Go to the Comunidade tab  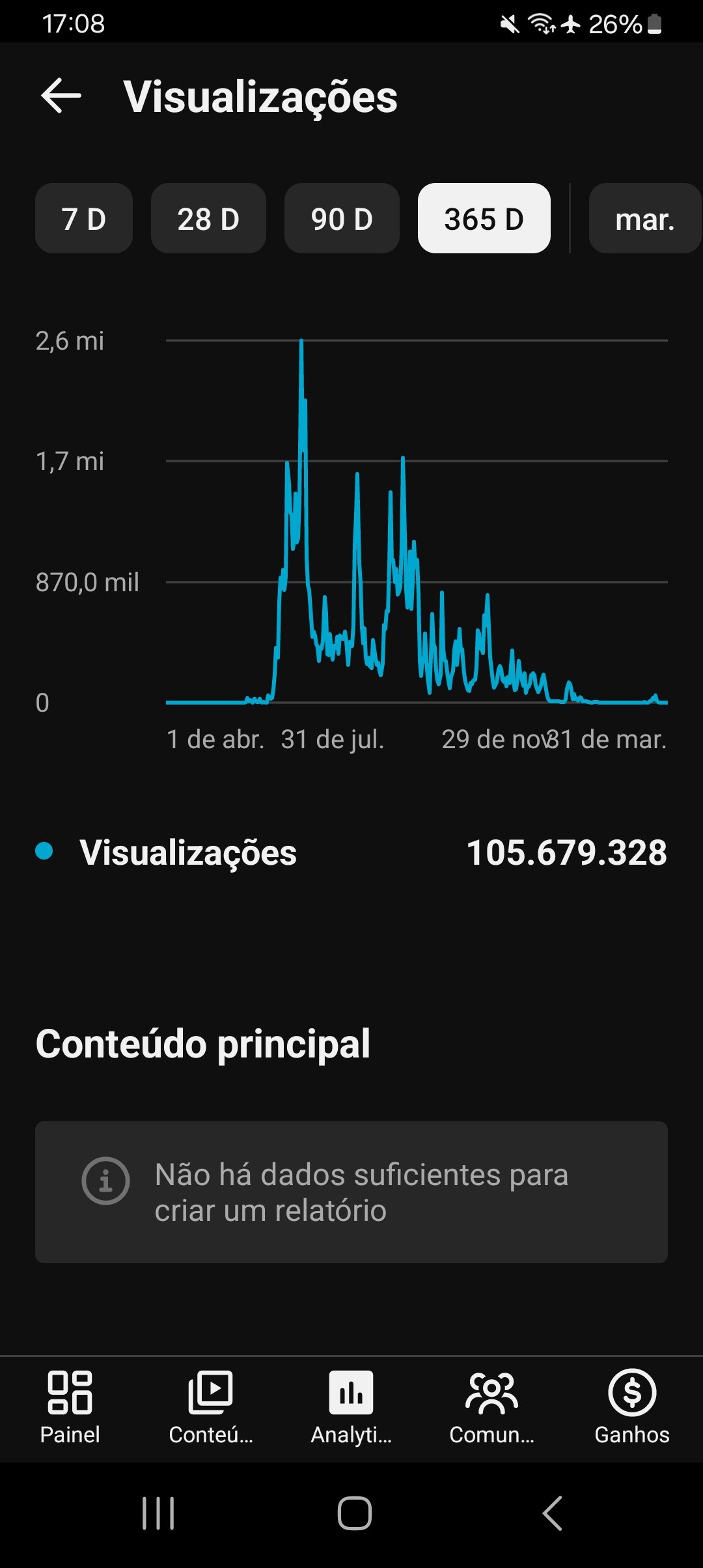(x=491, y=1408)
